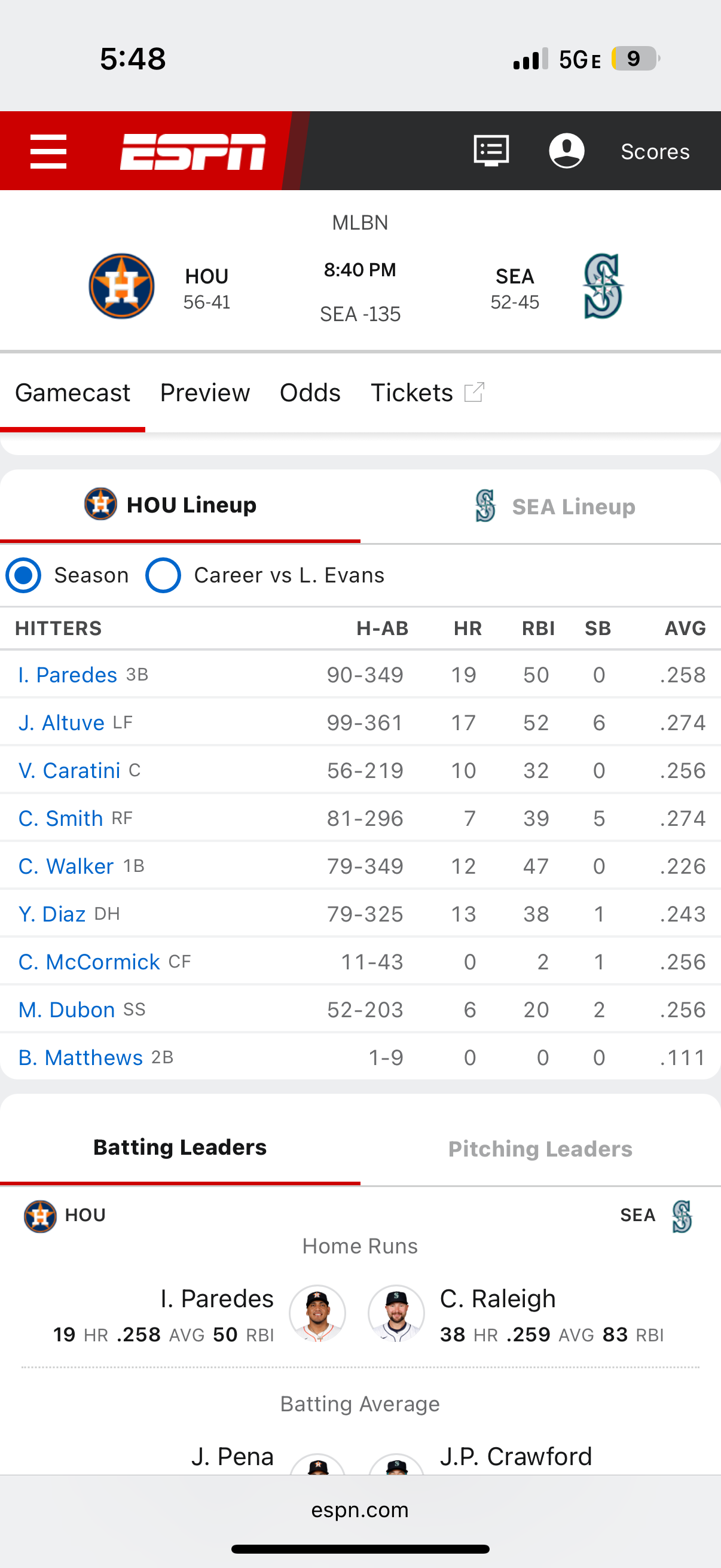The height and width of the screenshot is (1568, 721).
Task: Open J. Altuve player page
Action: [62, 722]
